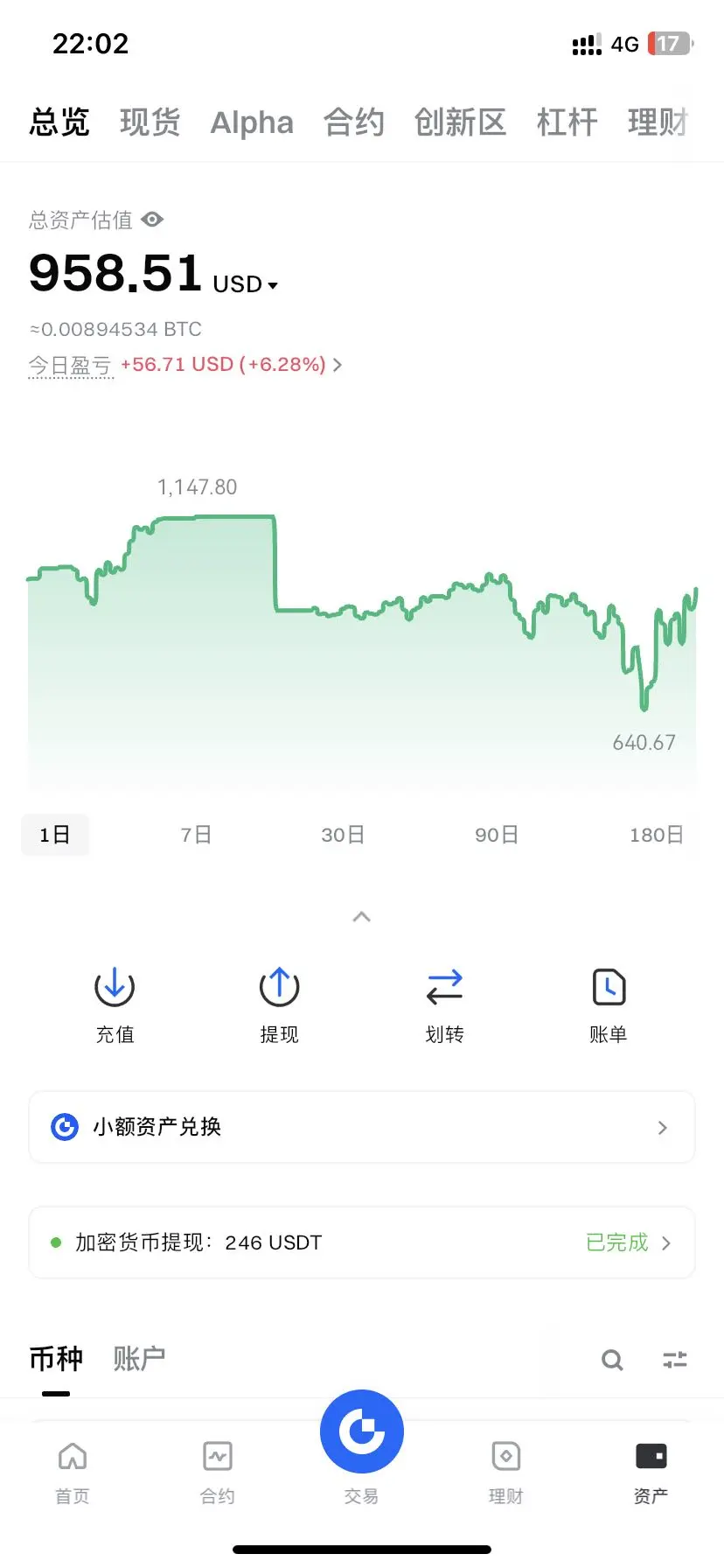724x1568 pixels.
Task: Open 划转 transfer
Action: pos(444,1004)
